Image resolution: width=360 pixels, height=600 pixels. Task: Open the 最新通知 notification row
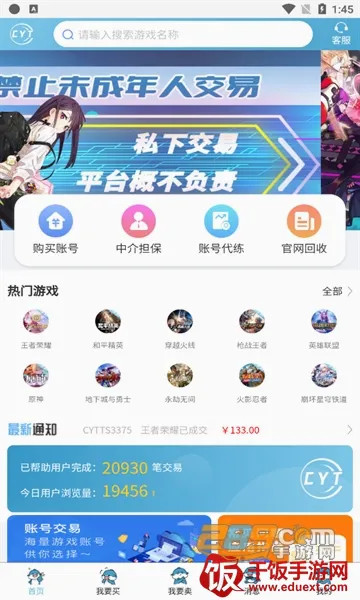click(180, 430)
